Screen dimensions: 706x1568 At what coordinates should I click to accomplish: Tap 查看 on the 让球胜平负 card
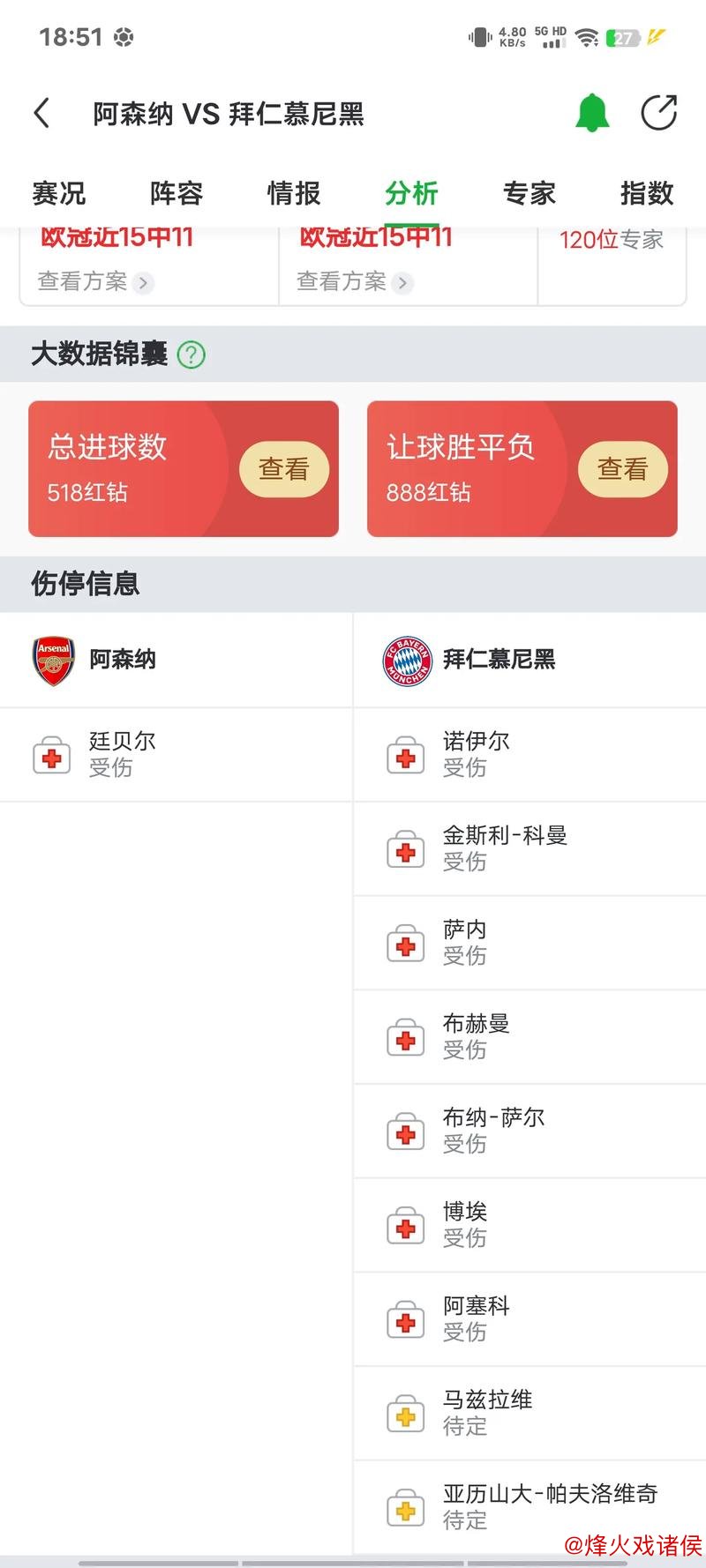click(623, 468)
